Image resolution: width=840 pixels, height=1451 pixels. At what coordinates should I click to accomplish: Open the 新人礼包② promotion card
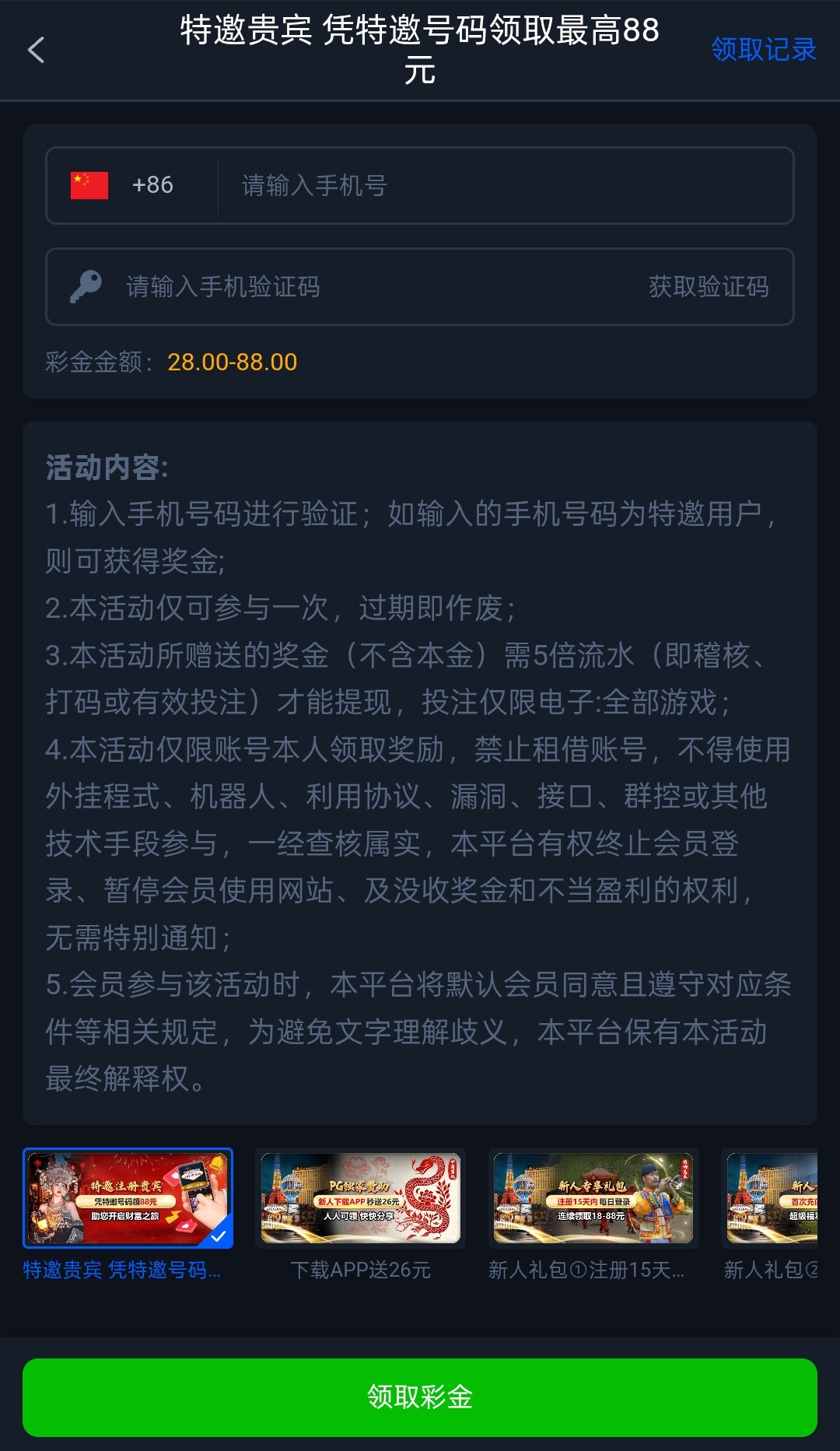click(772, 1199)
